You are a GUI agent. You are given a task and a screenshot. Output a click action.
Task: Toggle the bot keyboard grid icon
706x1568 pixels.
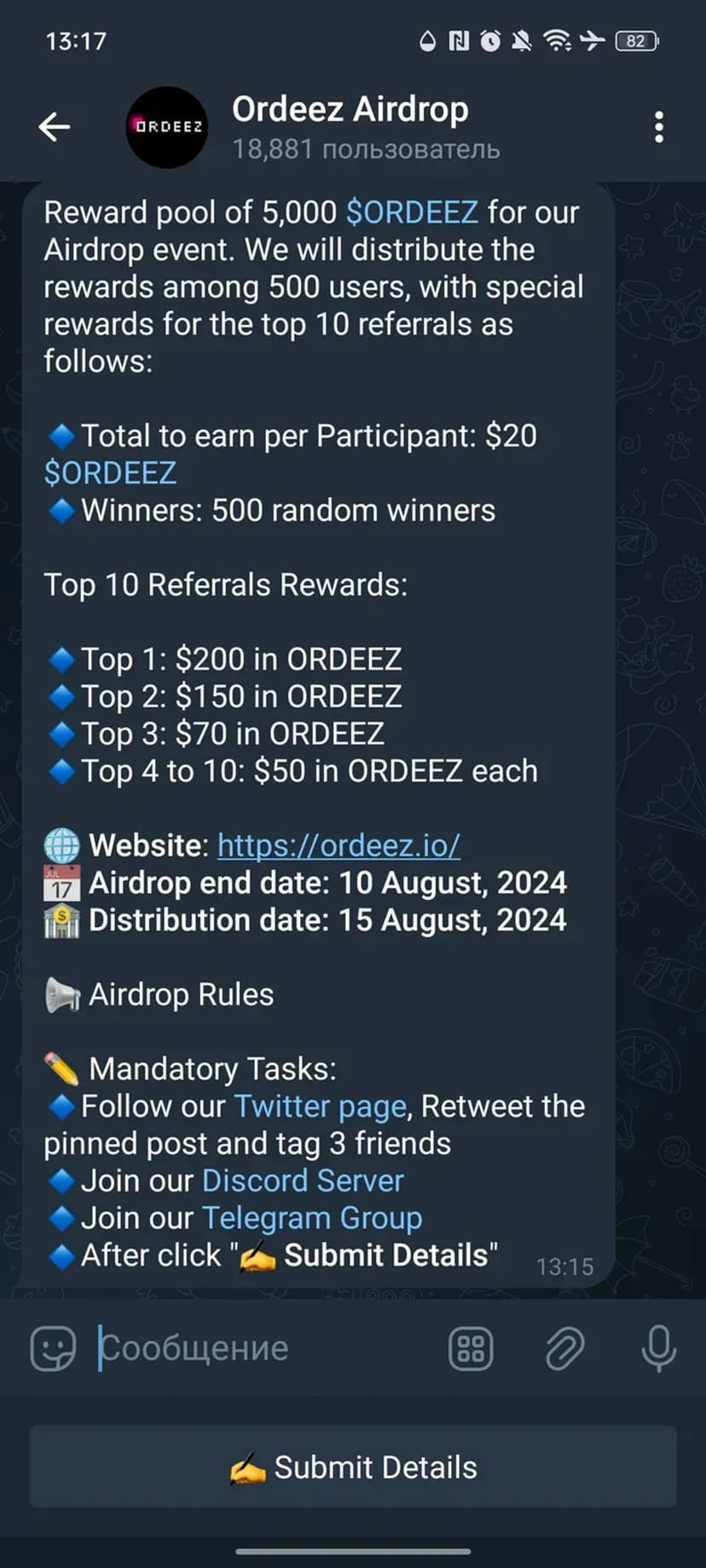(x=471, y=1348)
